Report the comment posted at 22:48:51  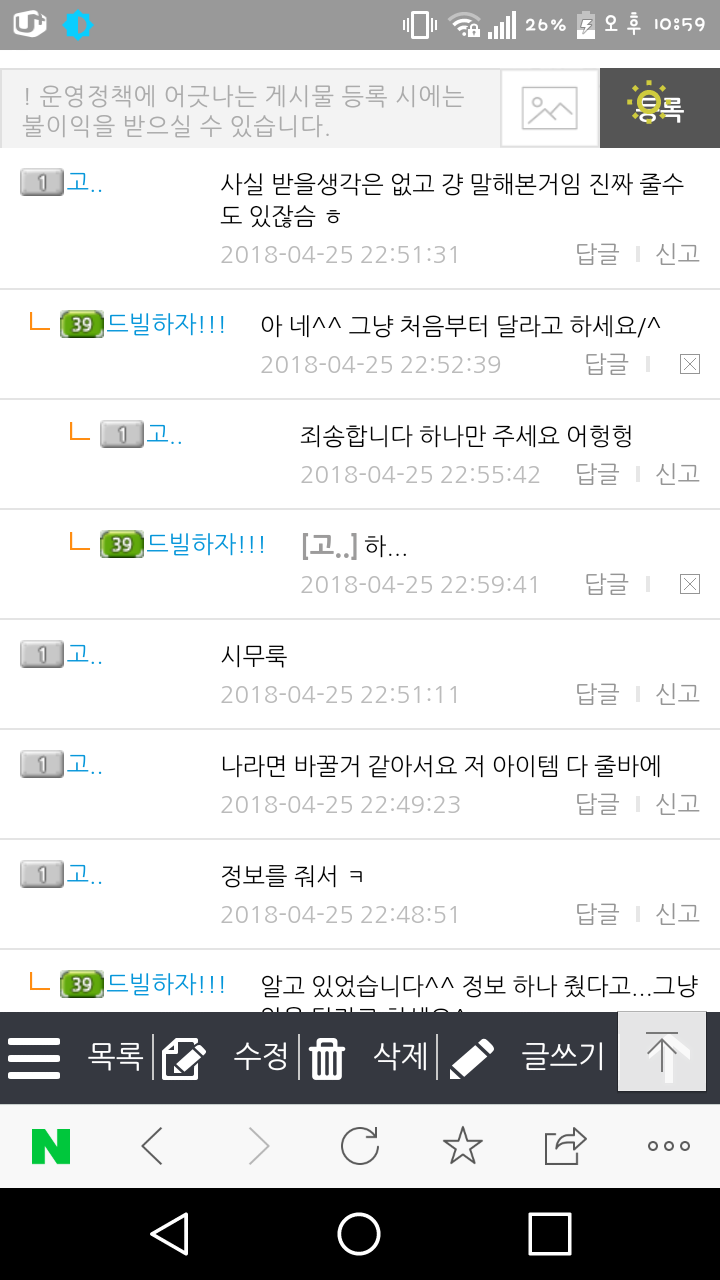[677, 914]
